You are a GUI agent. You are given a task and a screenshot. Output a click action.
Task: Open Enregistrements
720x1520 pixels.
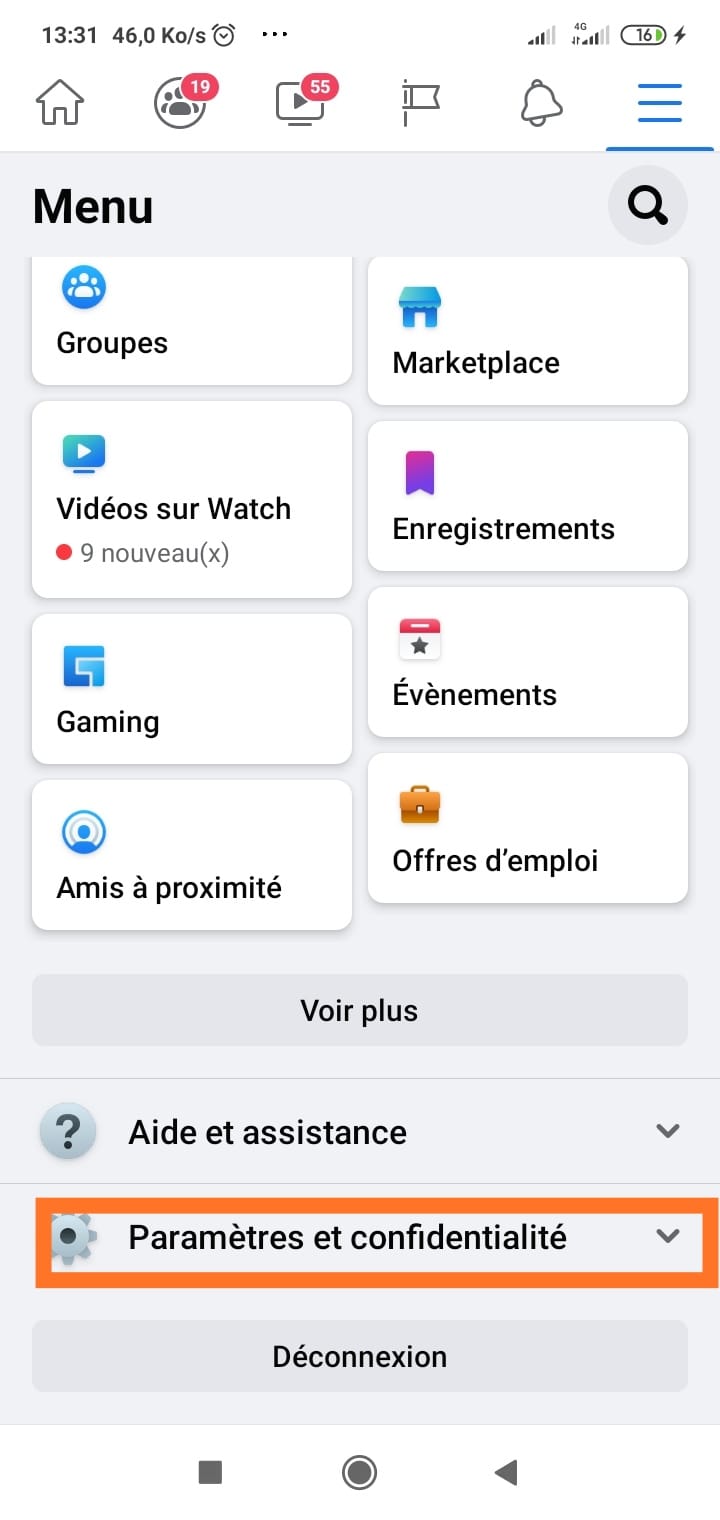(x=528, y=496)
